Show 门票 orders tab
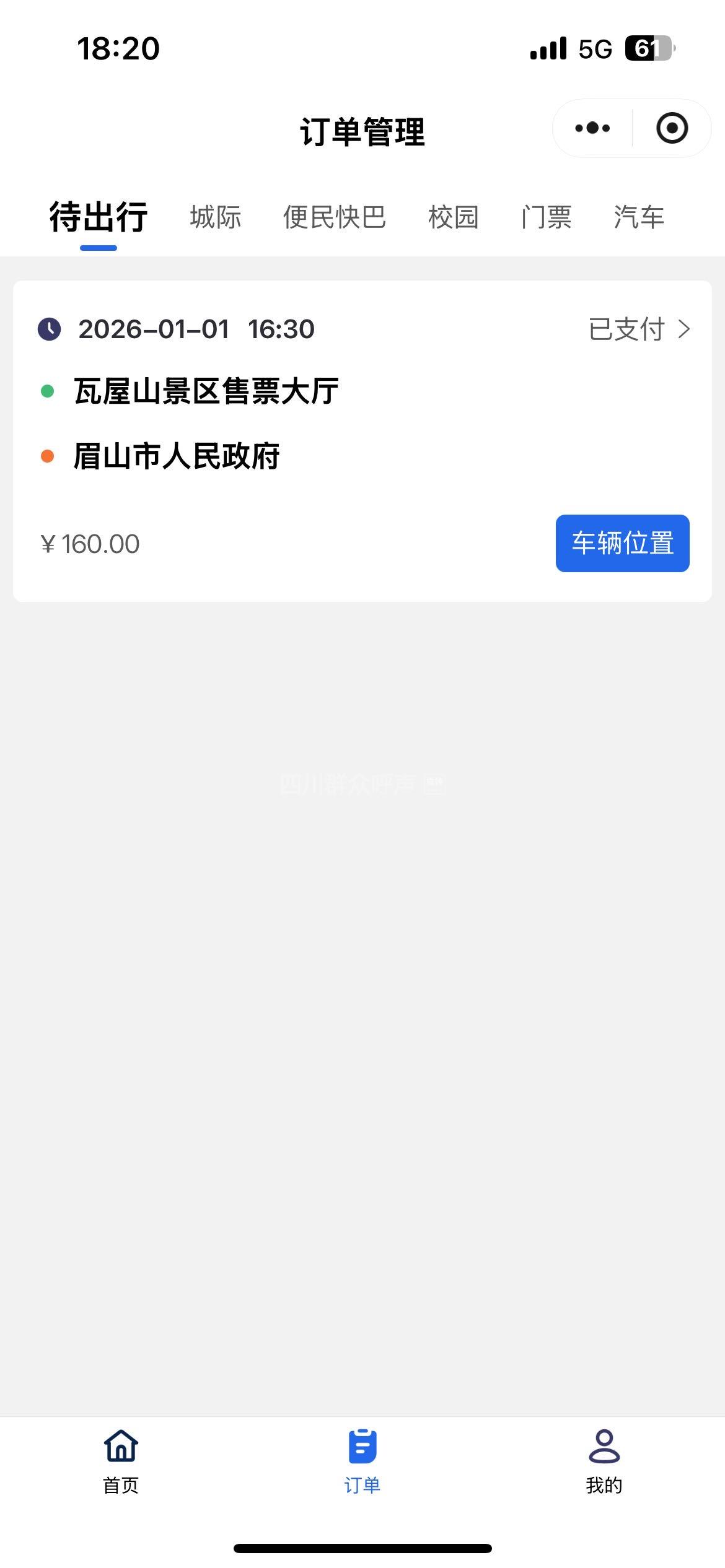Image resolution: width=725 pixels, height=1568 pixels. point(546,217)
